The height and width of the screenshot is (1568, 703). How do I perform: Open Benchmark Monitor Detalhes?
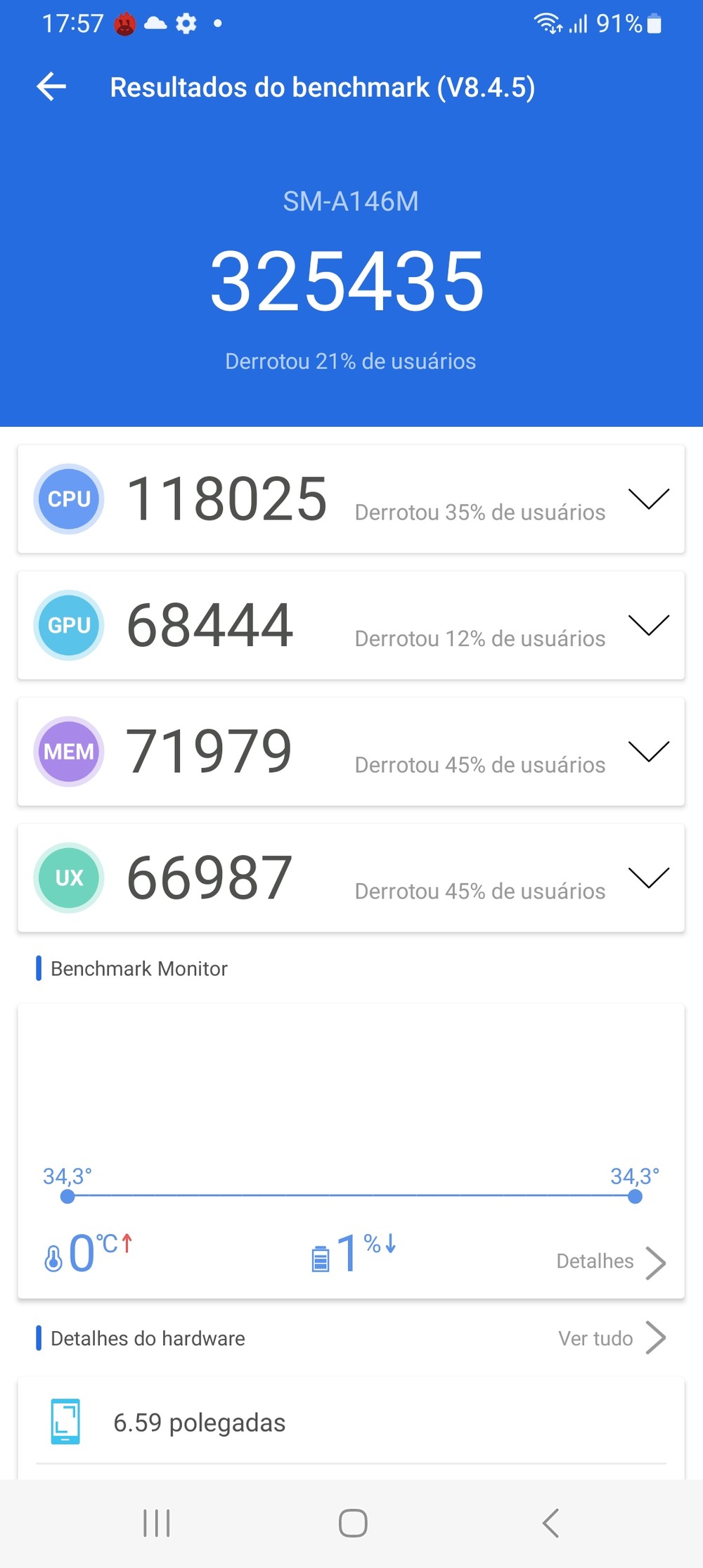click(611, 1261)
